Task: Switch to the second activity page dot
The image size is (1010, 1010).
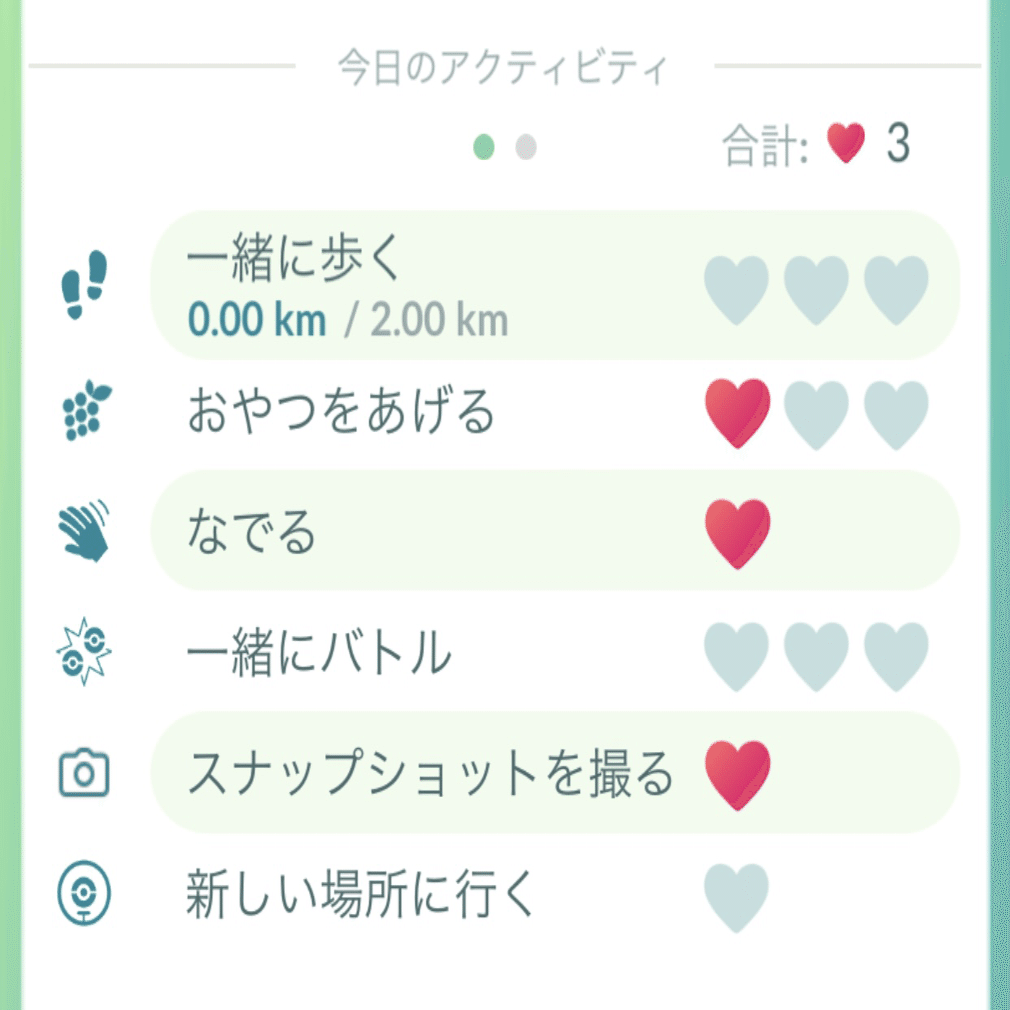Action: tap(526, 148)
